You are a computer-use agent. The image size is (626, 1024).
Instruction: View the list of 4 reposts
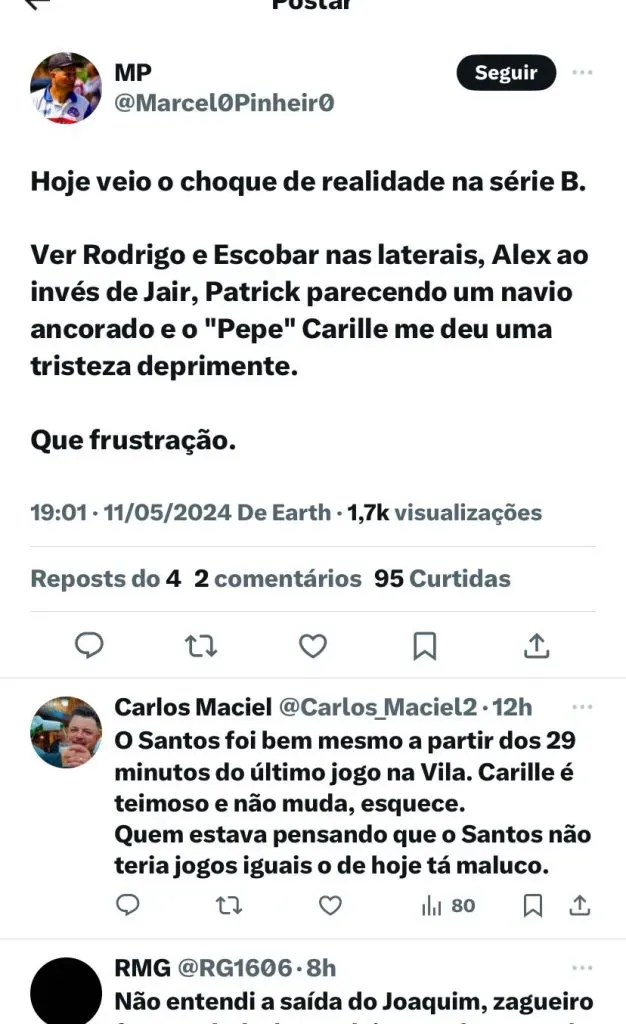point(106,578)
